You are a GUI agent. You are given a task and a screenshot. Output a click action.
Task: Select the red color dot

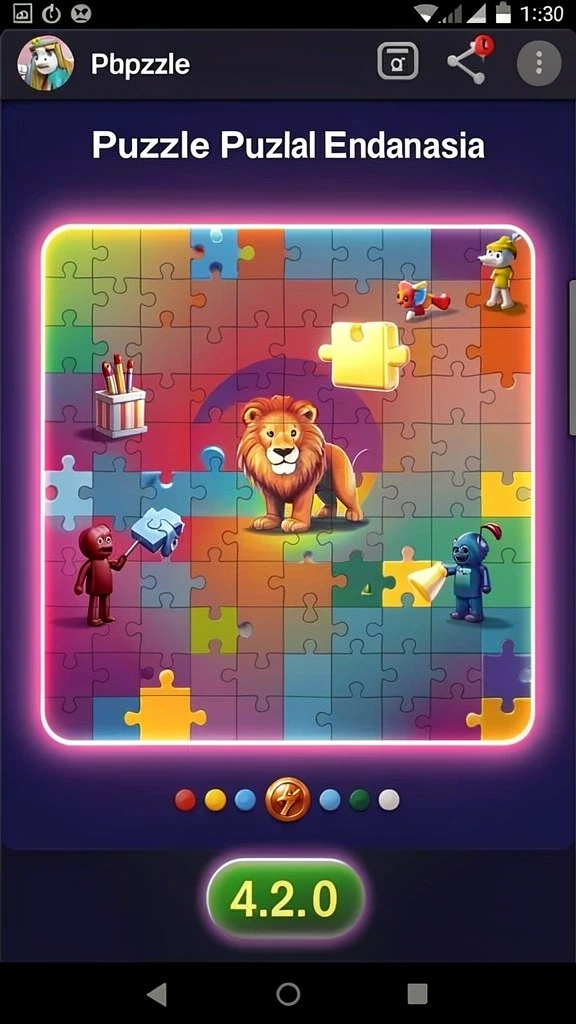click(x=185, y=800)
